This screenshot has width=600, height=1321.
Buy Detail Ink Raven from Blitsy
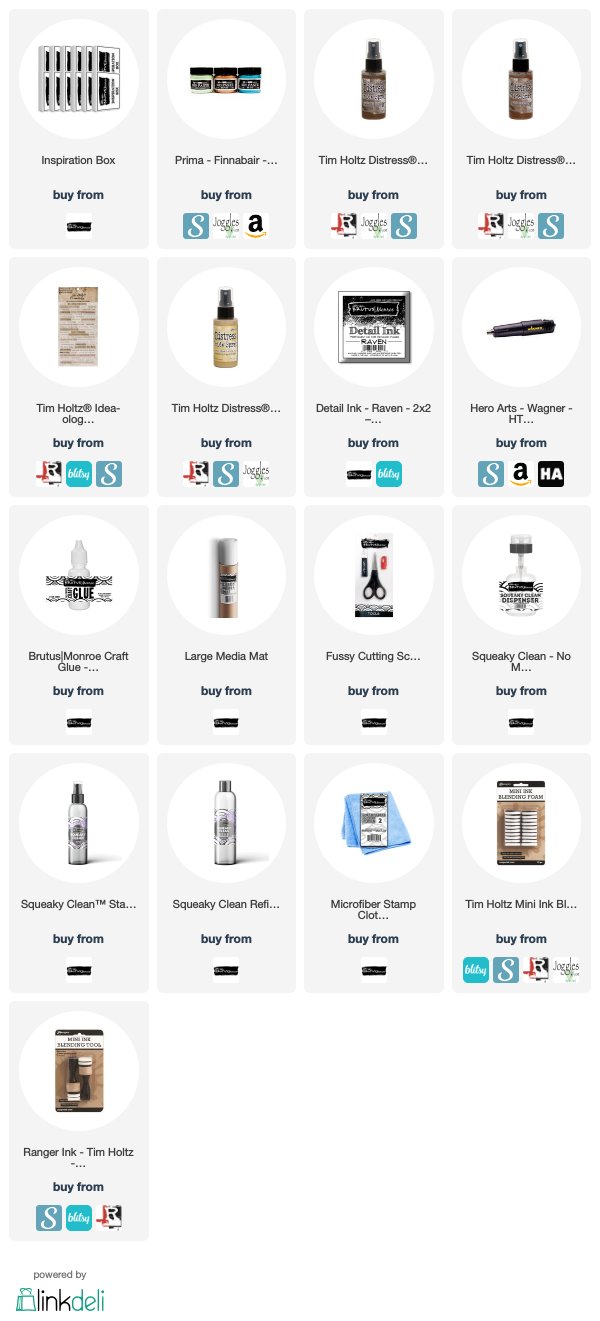point(389,473)
